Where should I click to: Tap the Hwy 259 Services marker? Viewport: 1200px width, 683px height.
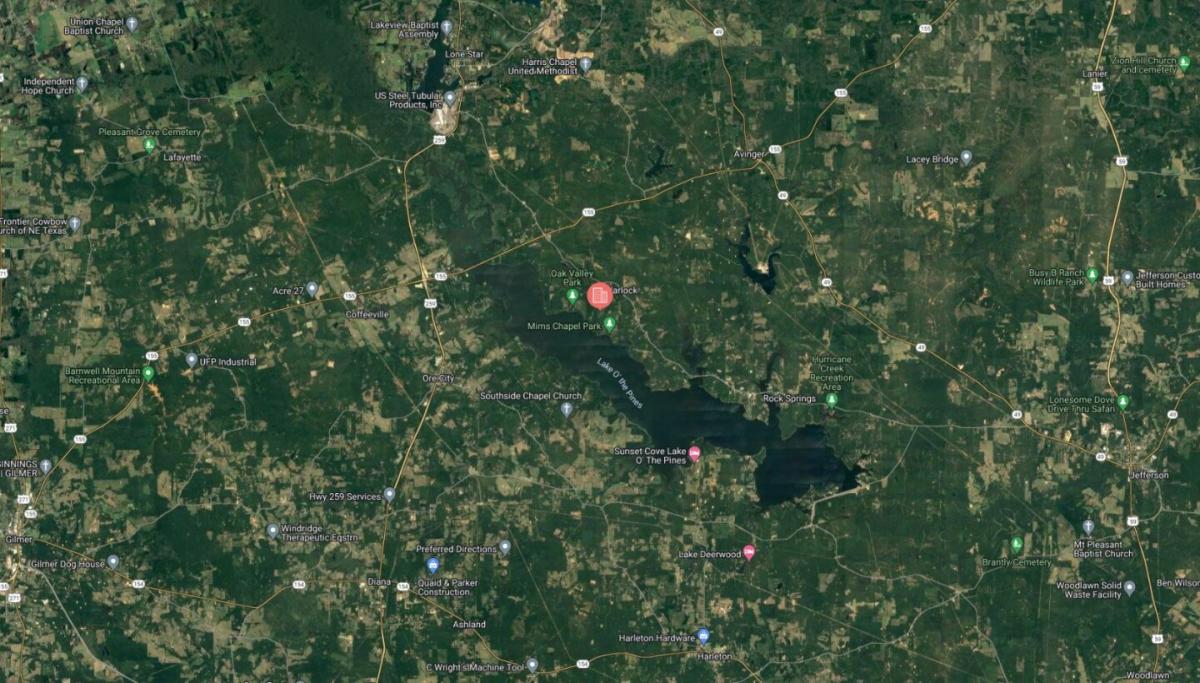(x=389, y=495)
